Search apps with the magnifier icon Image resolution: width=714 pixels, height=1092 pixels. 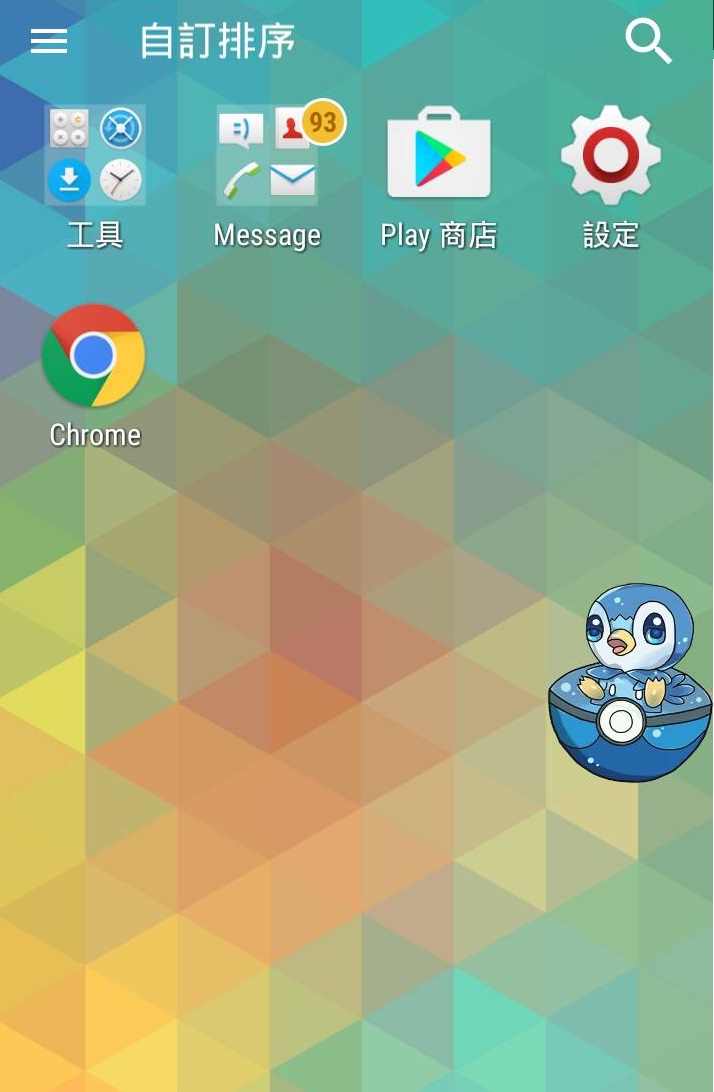(648, 41)
